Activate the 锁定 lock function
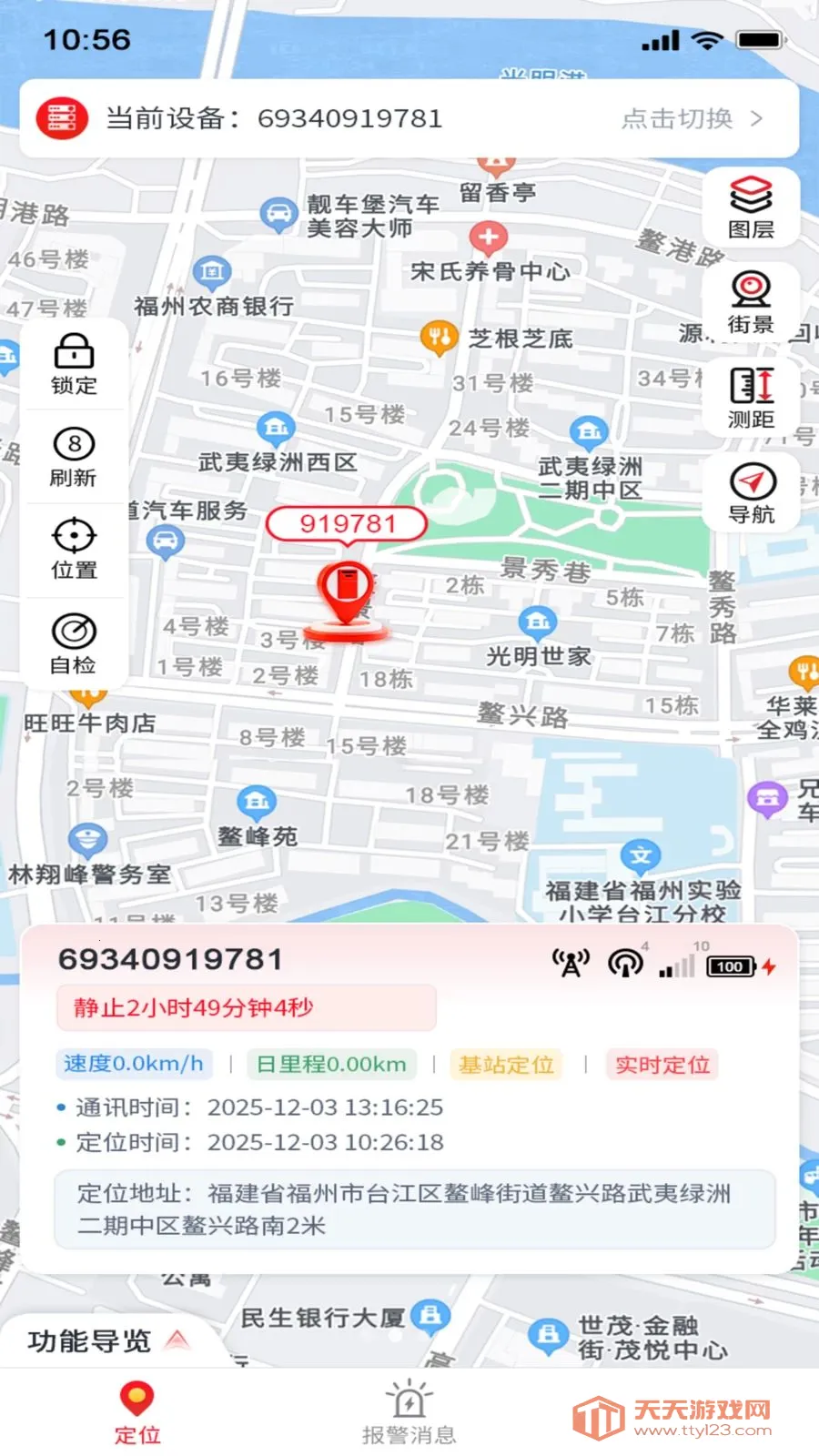 pyautogui.click(x=75, y=362)
